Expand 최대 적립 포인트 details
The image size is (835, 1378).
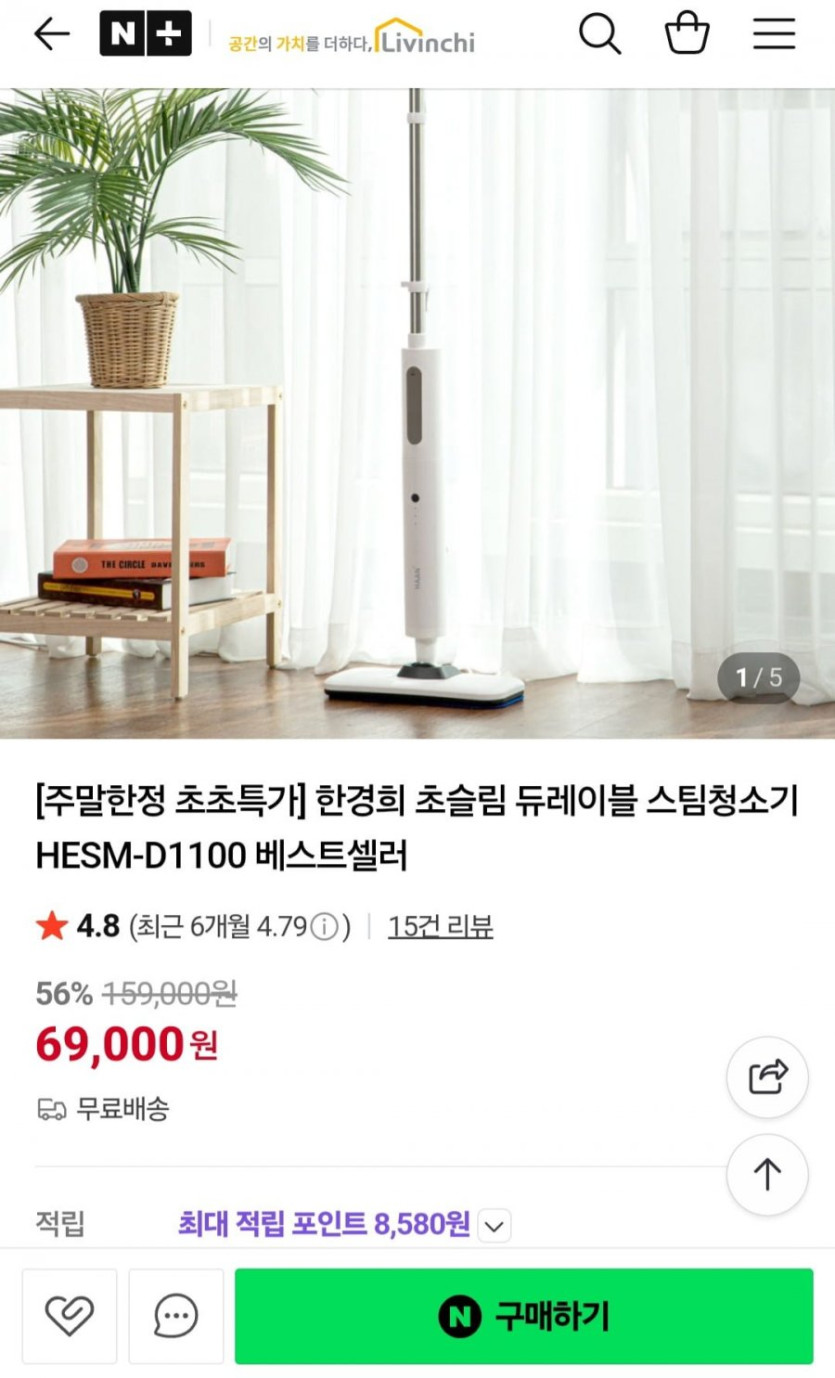click(x=494, y=1225)
